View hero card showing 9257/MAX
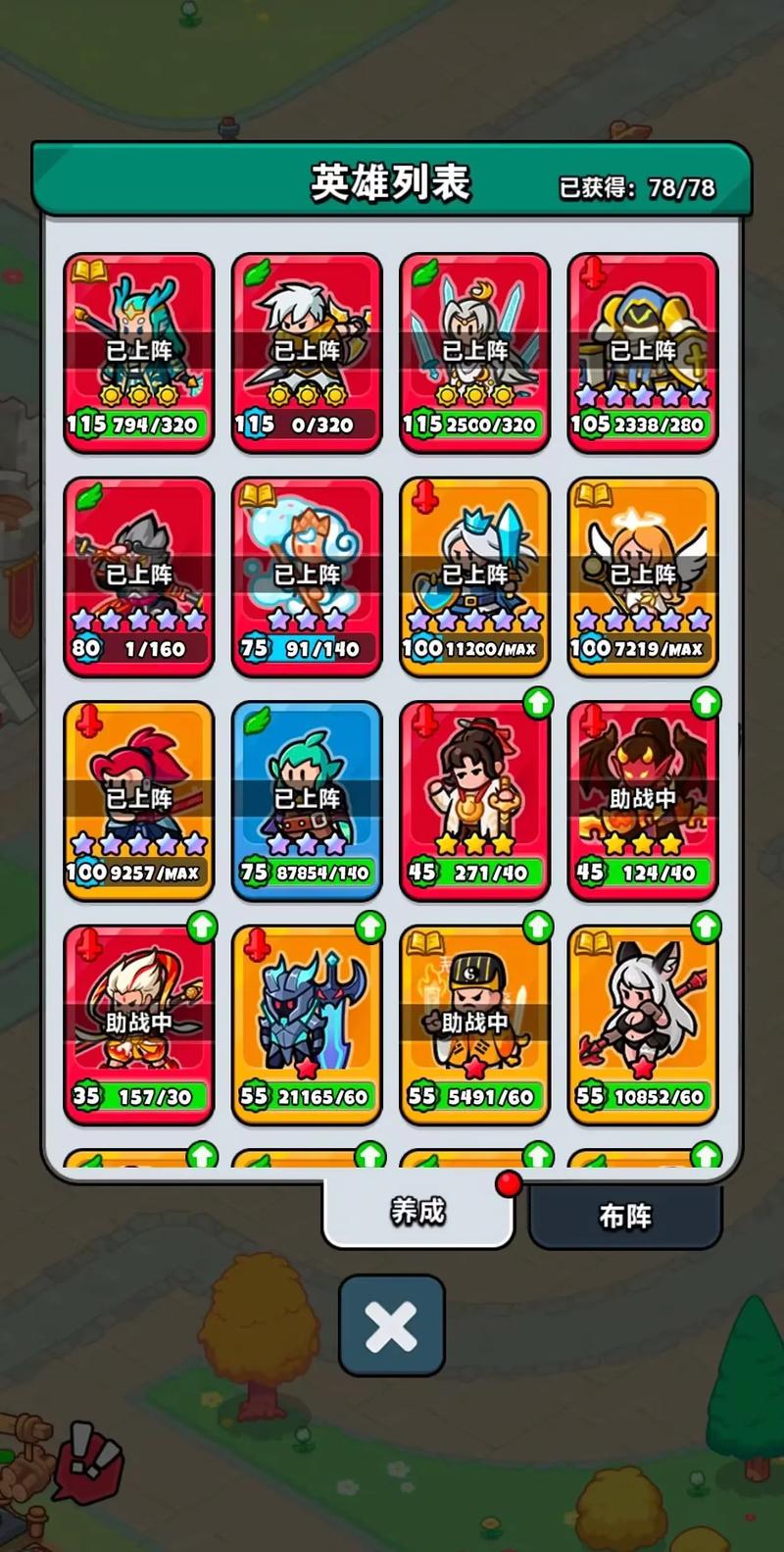Viewport: 784px width, 1552px height. (139, 800)
